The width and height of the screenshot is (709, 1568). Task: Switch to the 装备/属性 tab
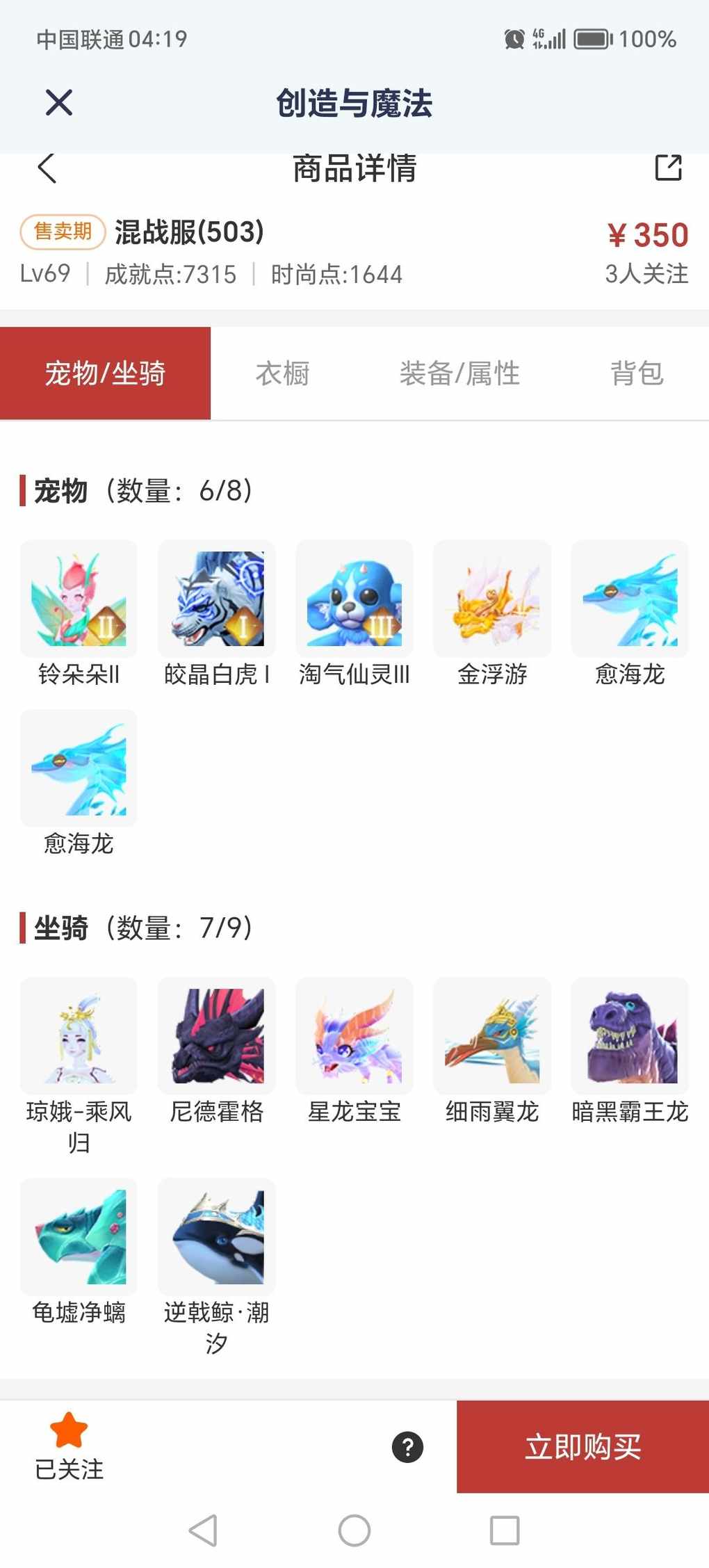(x=459, y=373)
